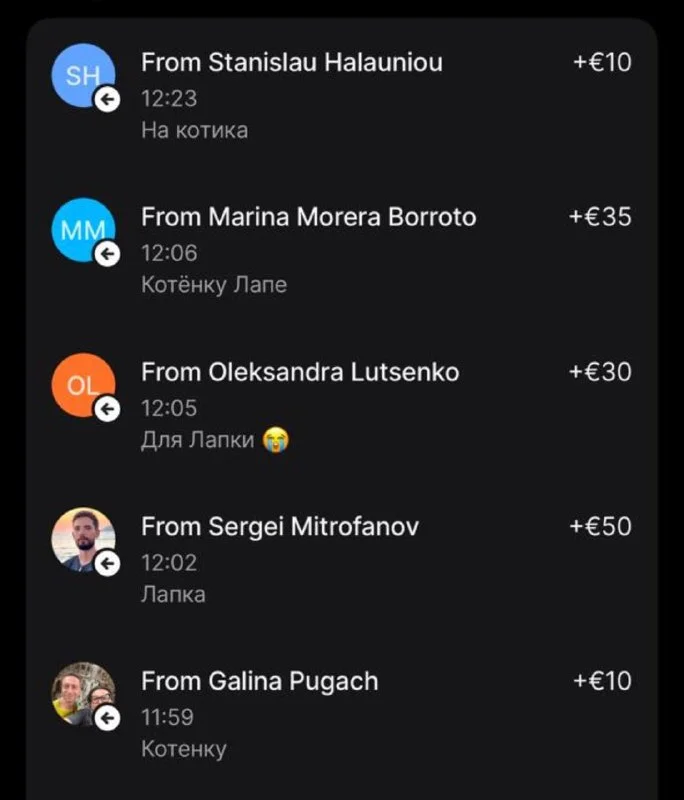Select the transfer from Galina Pugach
The width and height of the screenshot is (684, 800).
[260, 682]
